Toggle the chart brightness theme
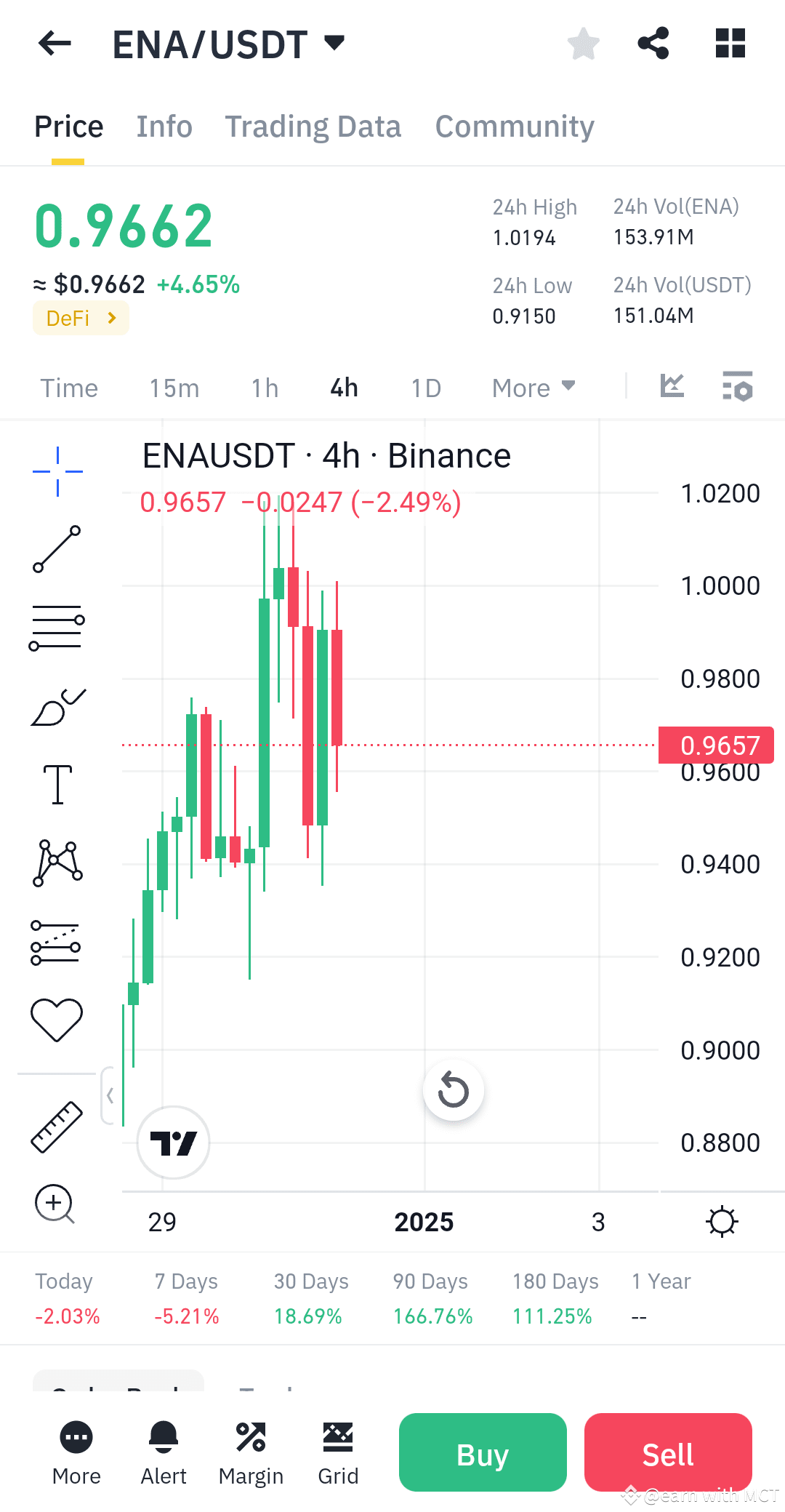The image size is (785, 1512). pyautogui.click(x=722, y=1222)
